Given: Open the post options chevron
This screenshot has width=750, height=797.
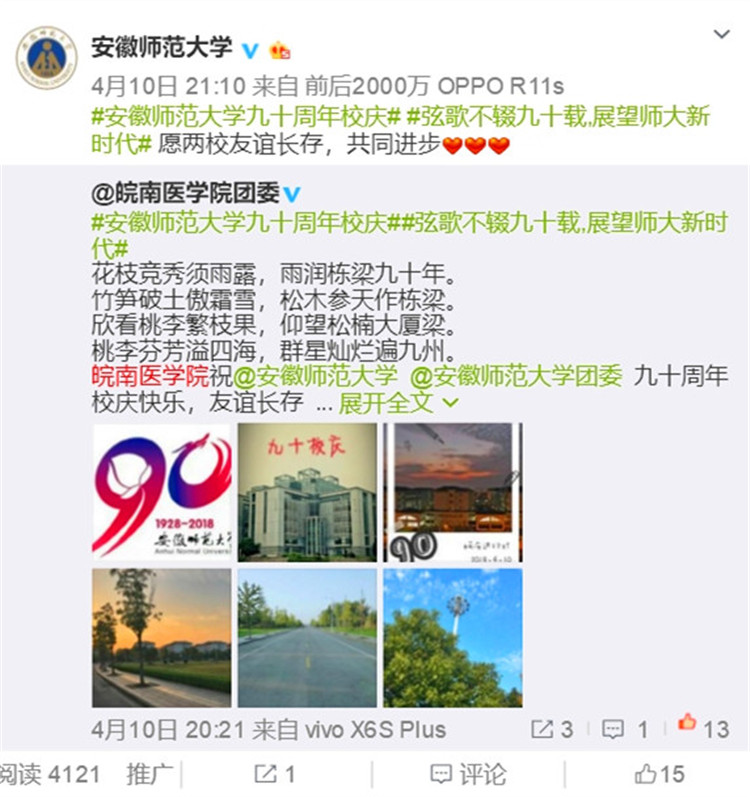Looking at the screenshot, I should [x=722, y=35].
